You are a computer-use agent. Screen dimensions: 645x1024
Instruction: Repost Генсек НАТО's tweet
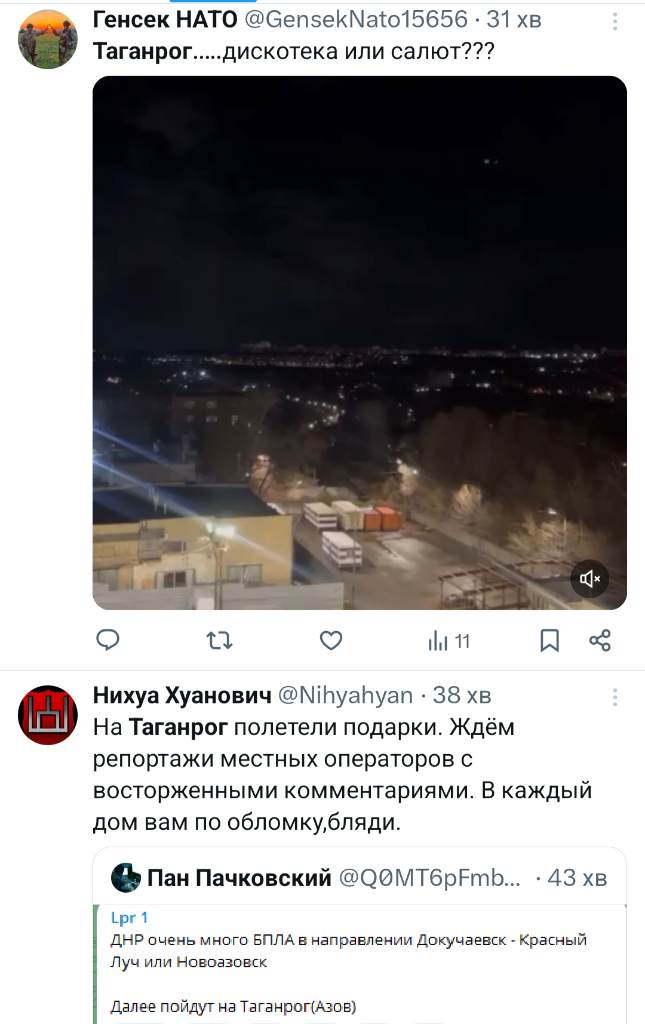pyautogui.click(x=219, y=640)
